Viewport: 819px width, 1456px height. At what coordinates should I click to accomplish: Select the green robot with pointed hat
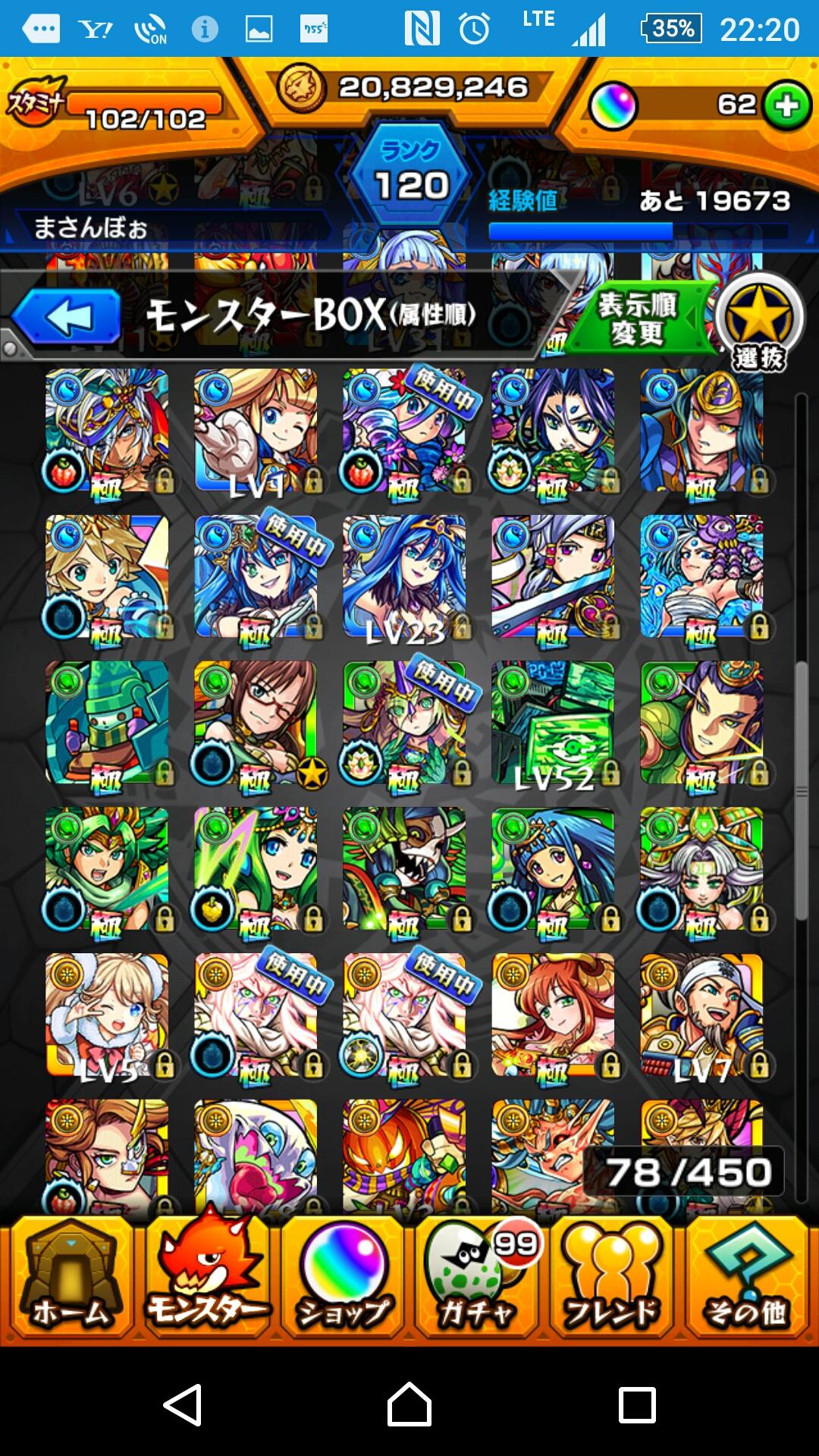(x=107, y=723)
